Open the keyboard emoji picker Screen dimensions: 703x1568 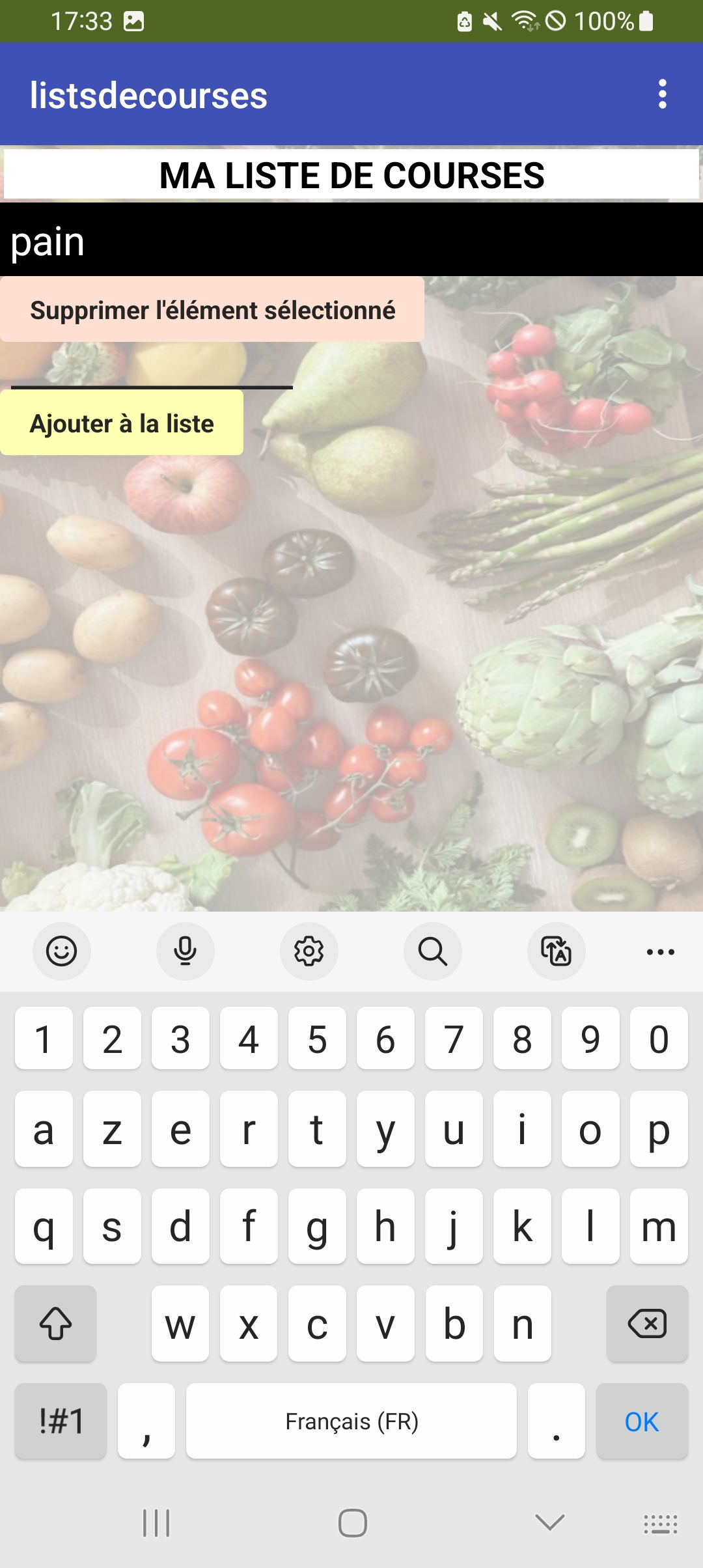coord(62,951)
